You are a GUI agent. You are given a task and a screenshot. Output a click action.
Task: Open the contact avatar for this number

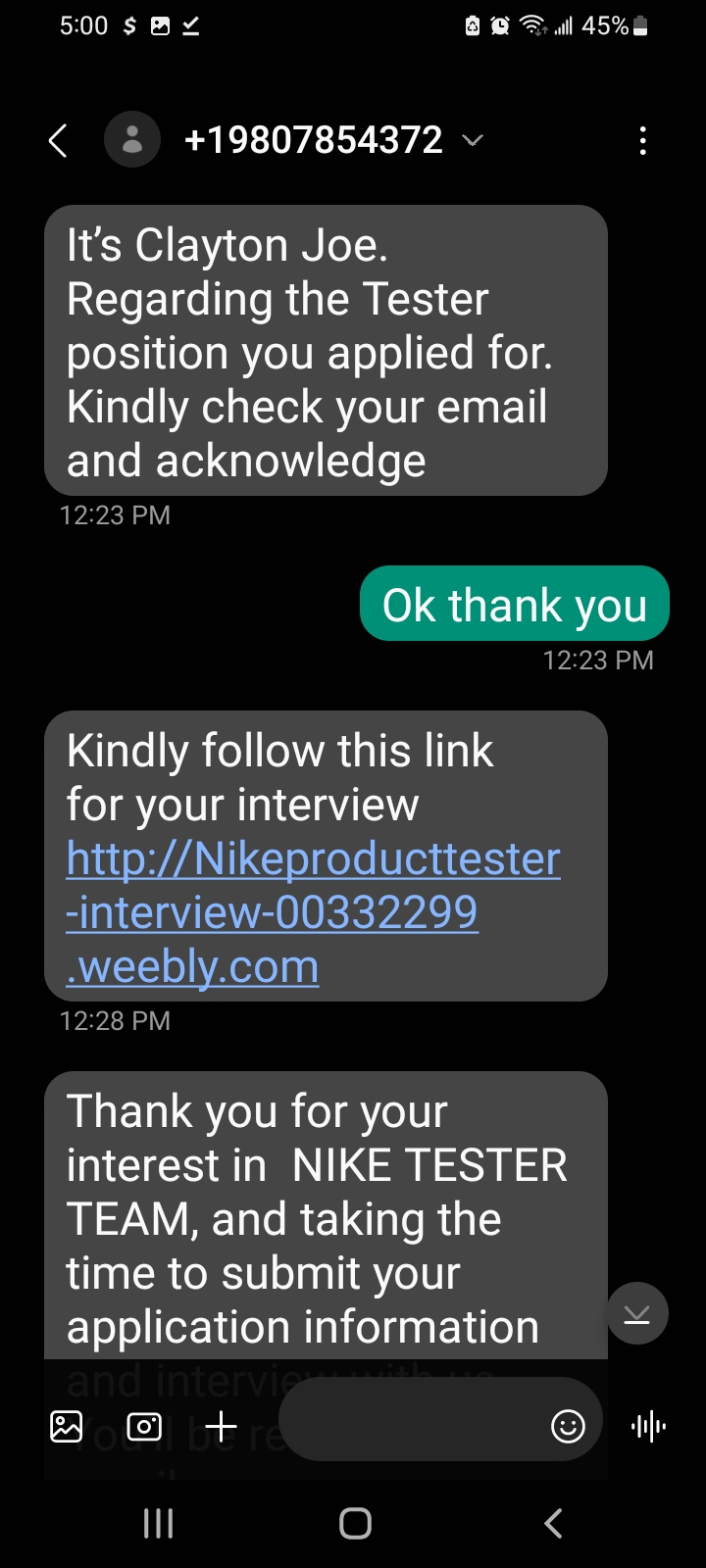pos(132,140)
